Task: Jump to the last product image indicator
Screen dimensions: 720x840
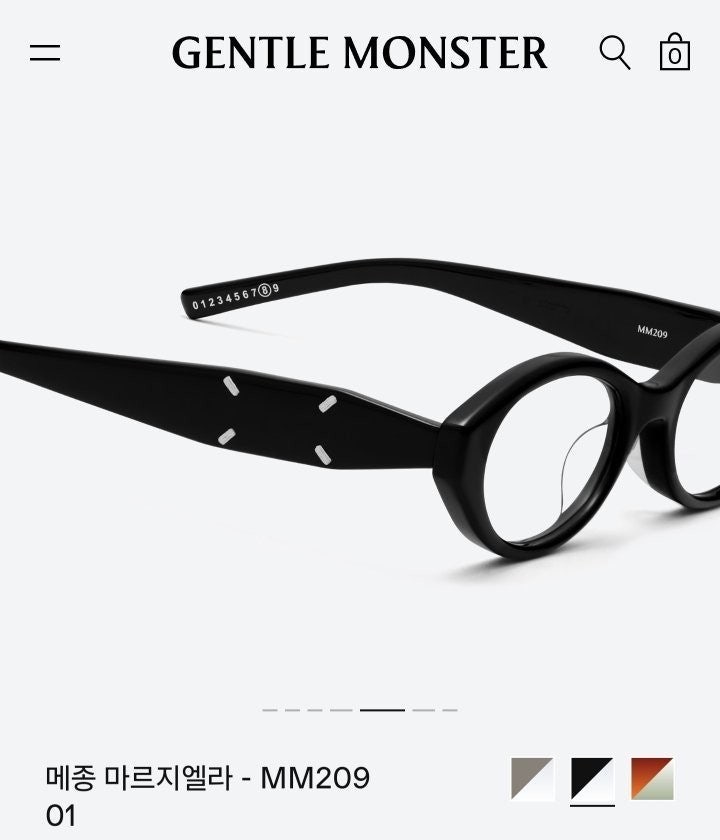Action: click(450, 710)
